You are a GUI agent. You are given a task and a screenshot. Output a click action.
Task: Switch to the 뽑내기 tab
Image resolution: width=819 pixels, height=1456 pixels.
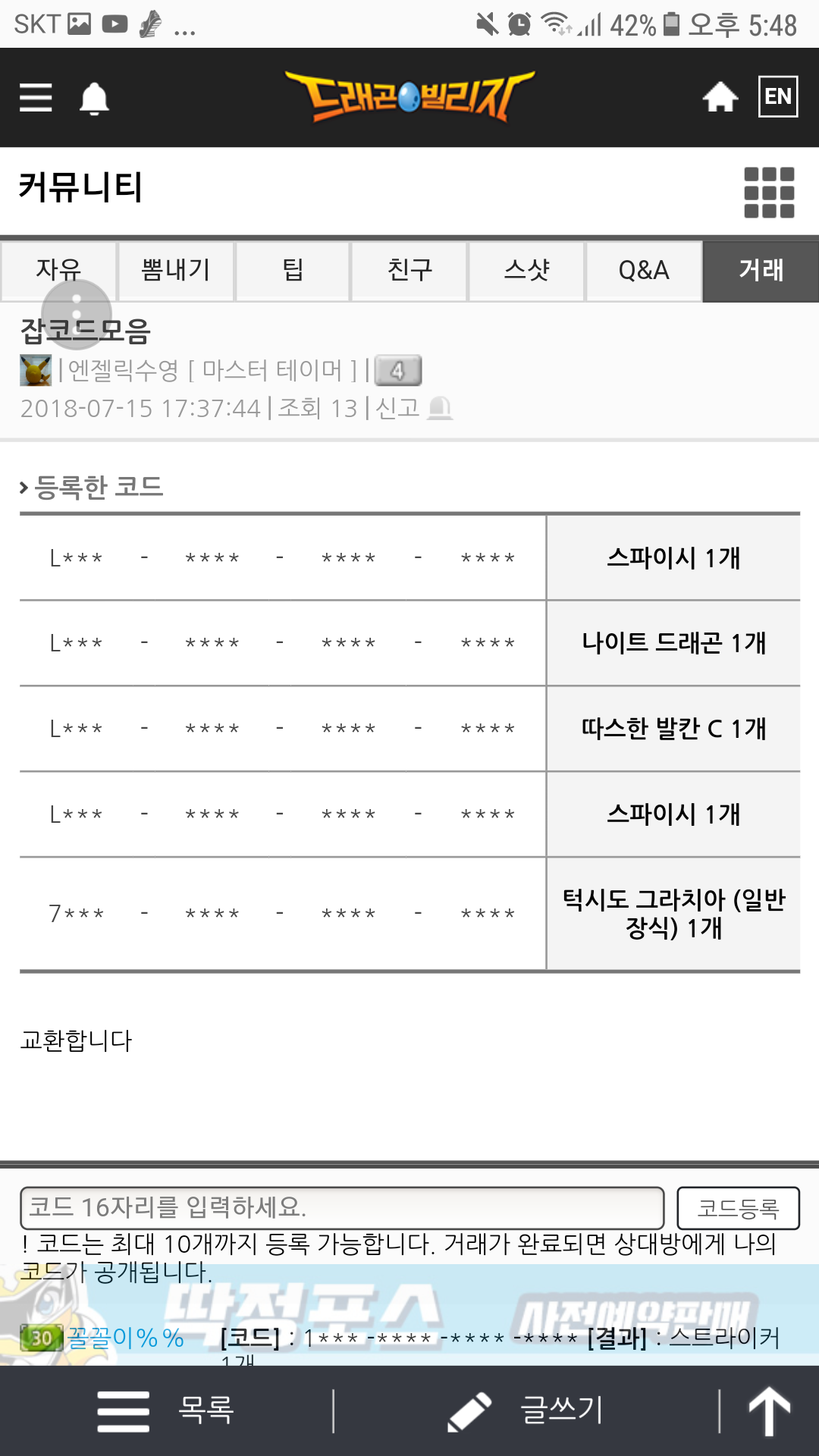(176, 271)
